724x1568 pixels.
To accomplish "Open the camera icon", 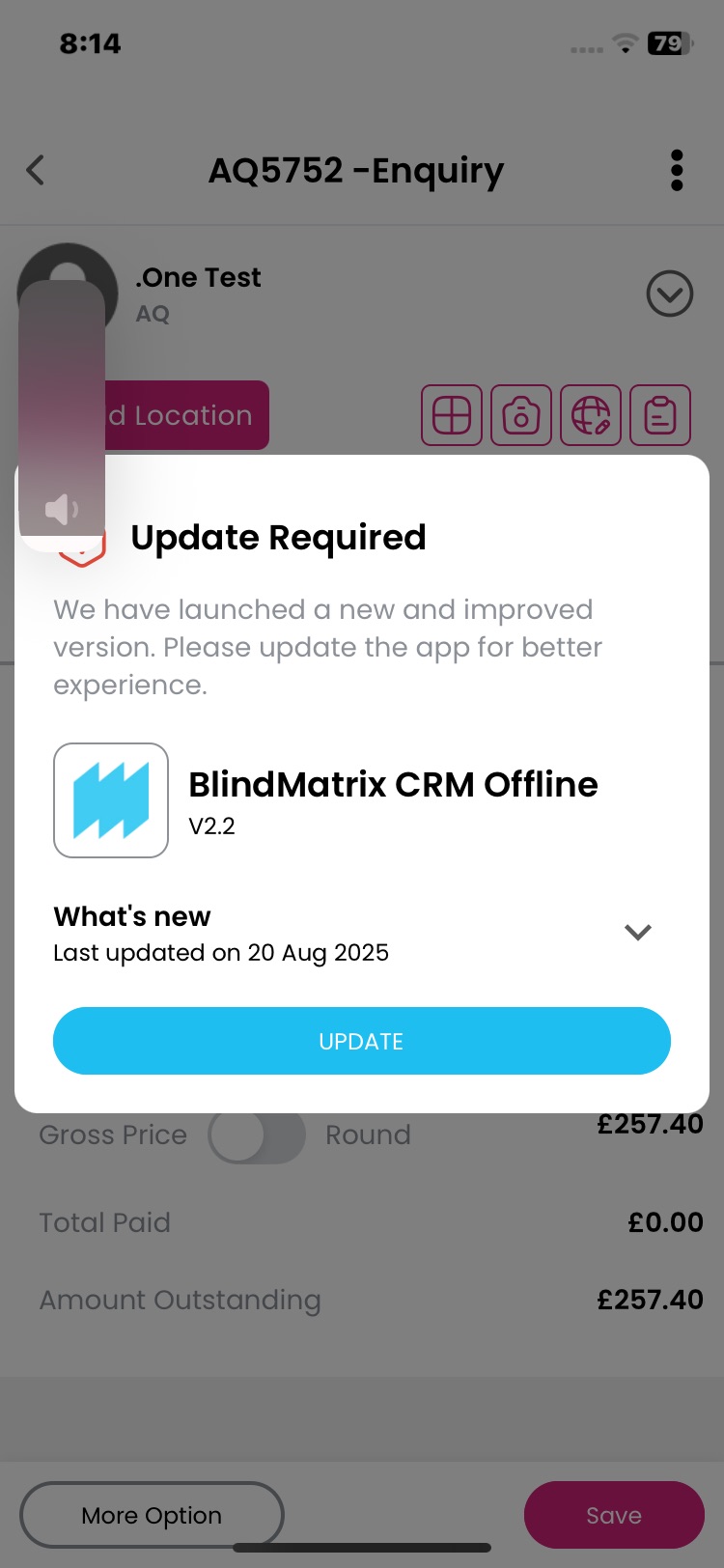I will (x=521, y=415).
